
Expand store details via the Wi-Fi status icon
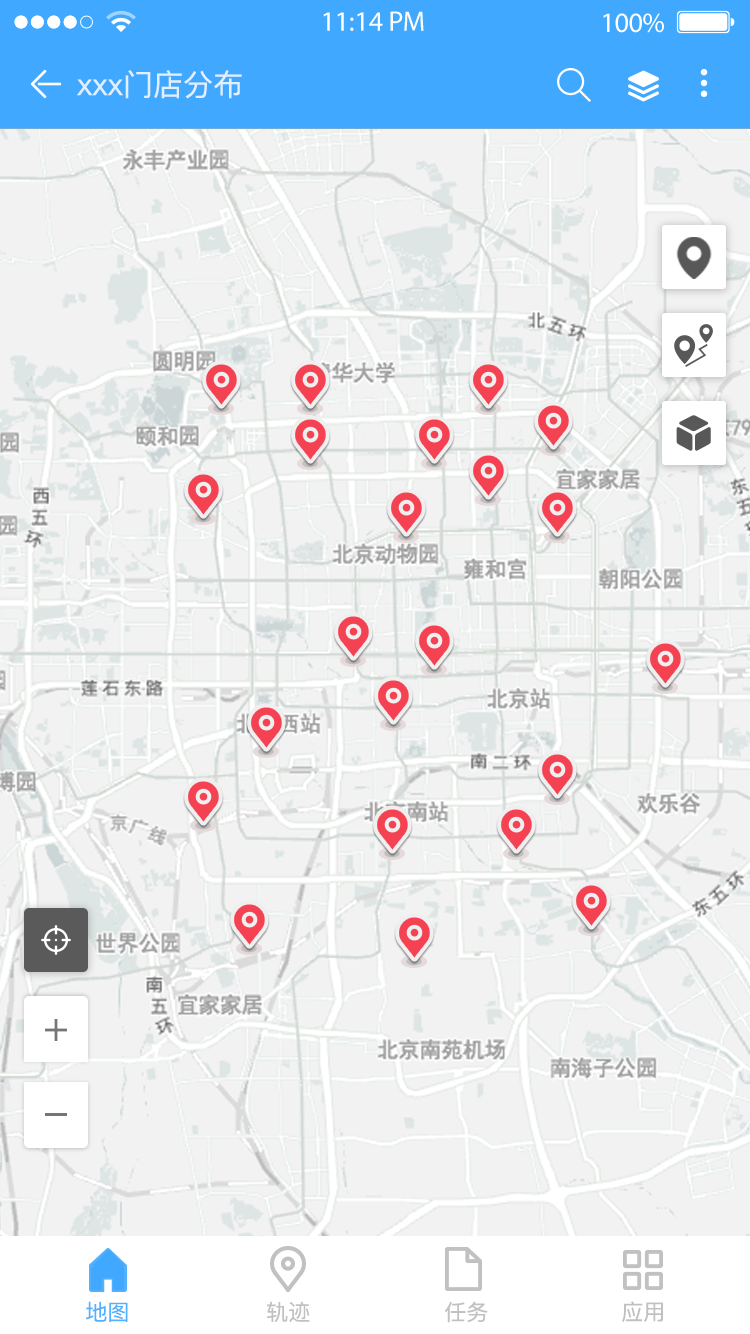click(x=120, y=21)
